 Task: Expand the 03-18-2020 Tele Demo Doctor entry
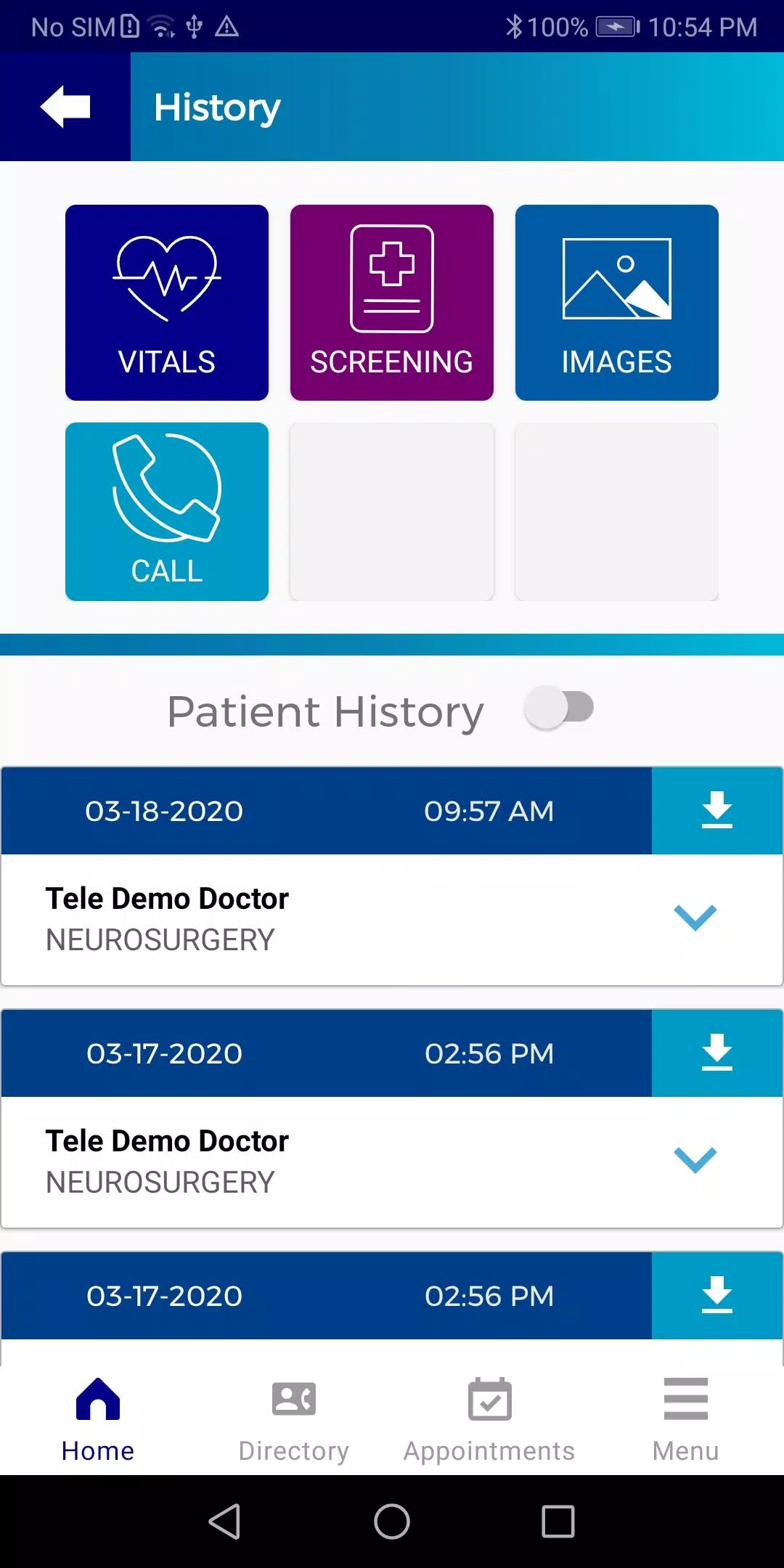(695, 918)
